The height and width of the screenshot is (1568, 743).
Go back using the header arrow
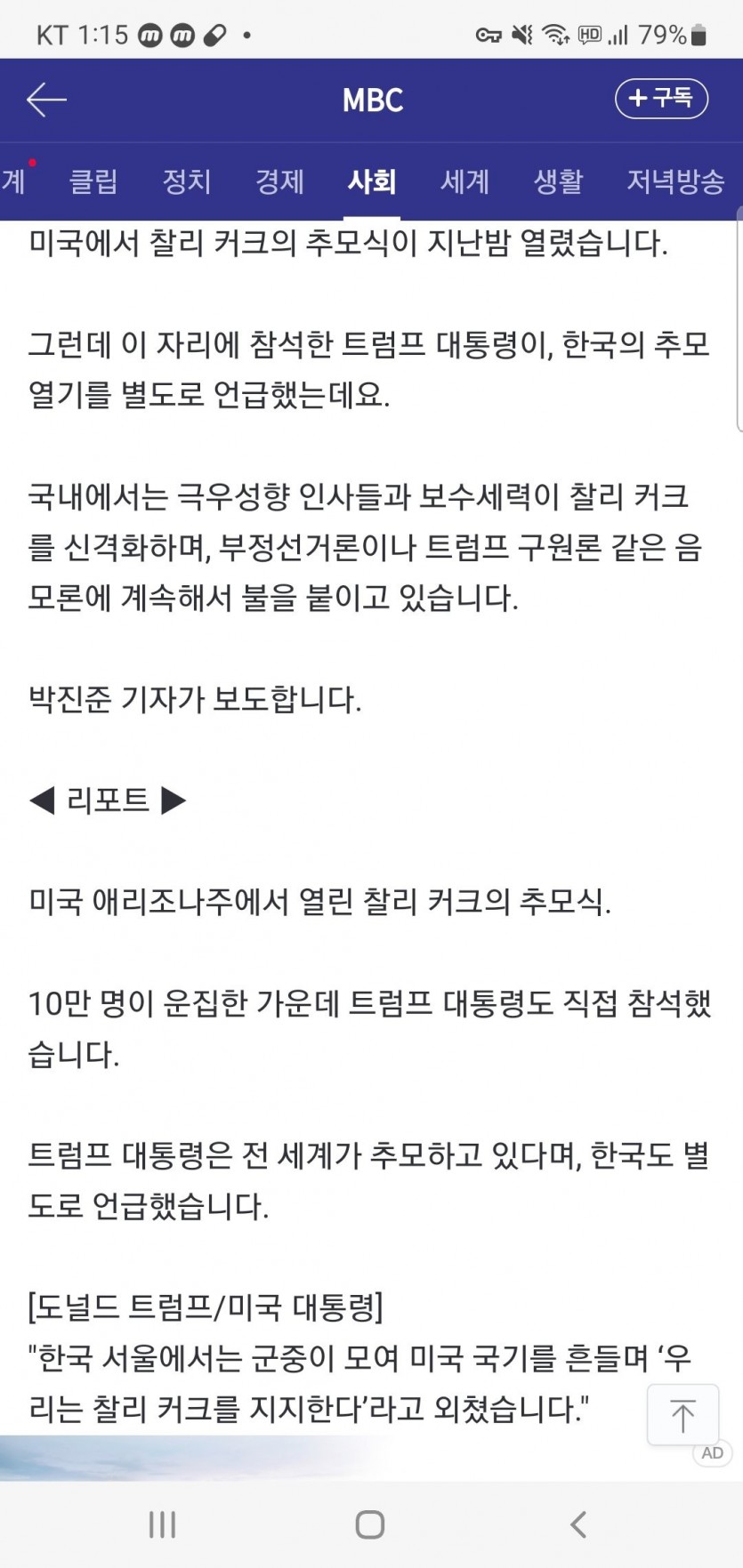(46, 100)
